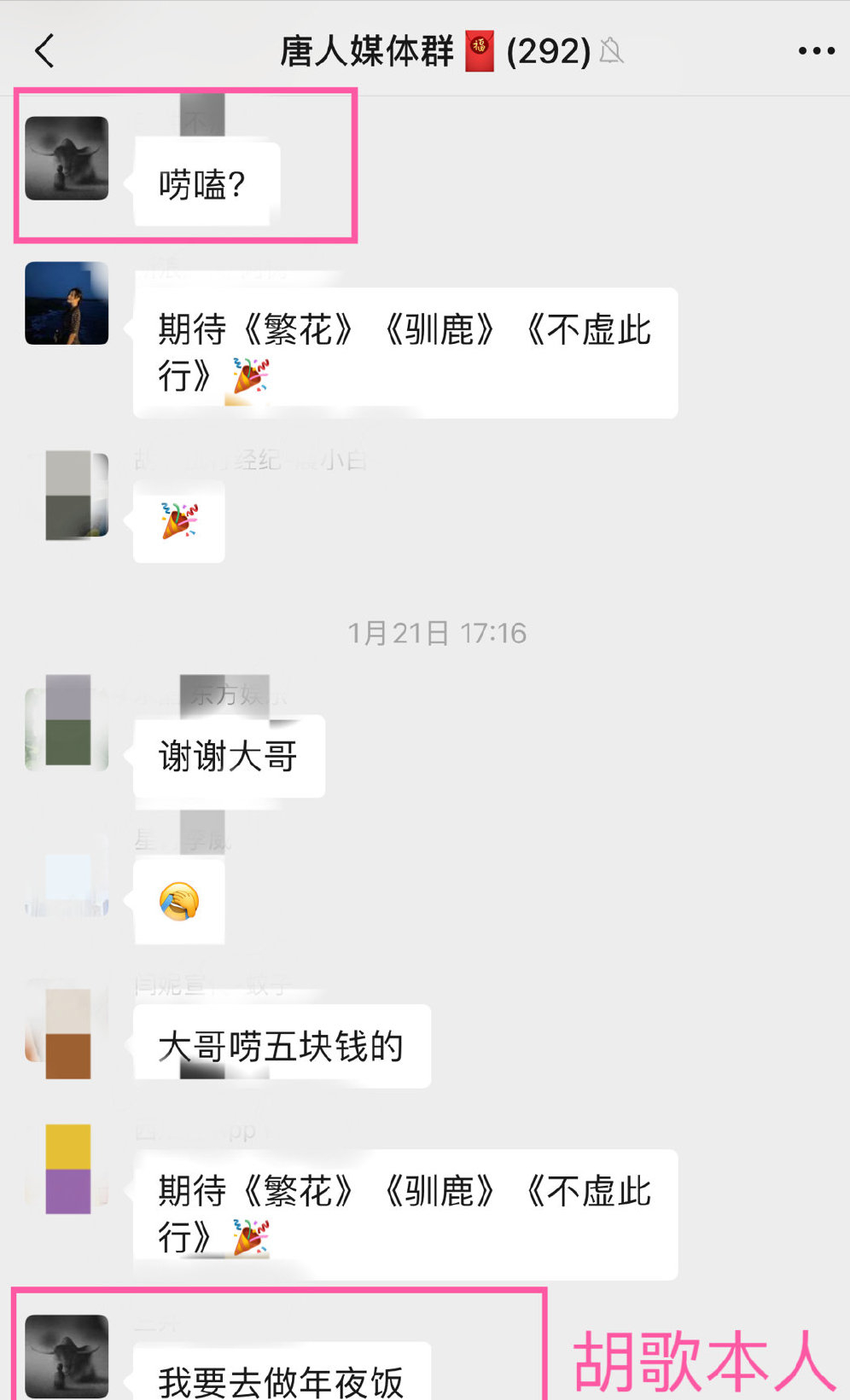The image size is (850, 1400).
Task: Open the bottom avatar labeled 胡歌本人
Action: click(67, 1358)
